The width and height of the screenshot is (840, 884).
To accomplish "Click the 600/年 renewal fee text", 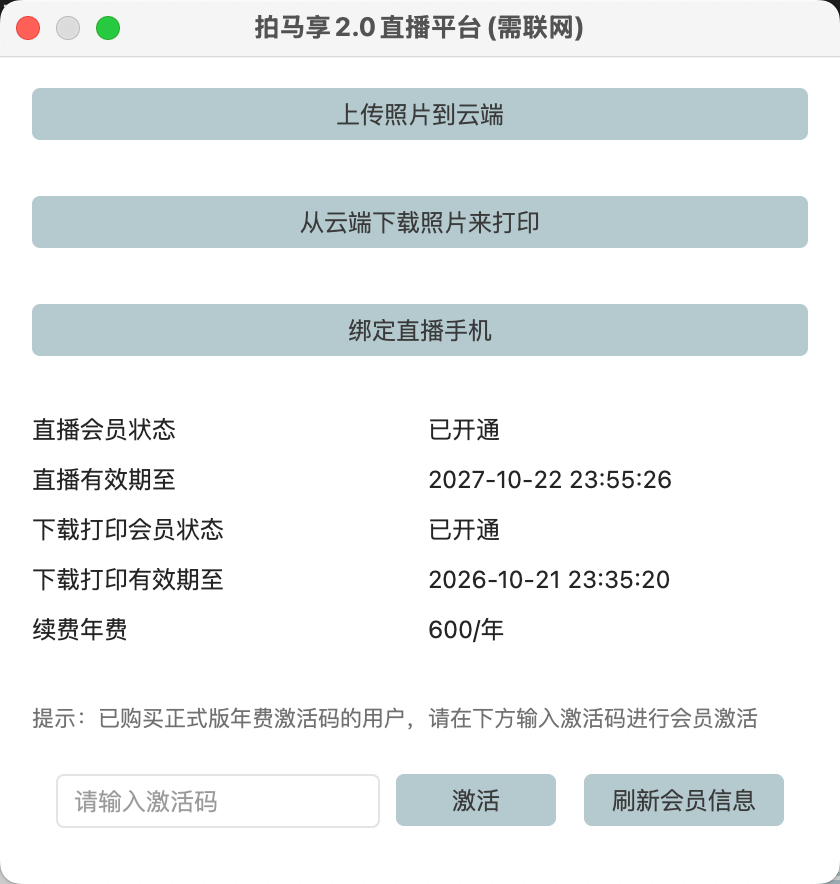I will pyautogui.click(x=466, y=630).
